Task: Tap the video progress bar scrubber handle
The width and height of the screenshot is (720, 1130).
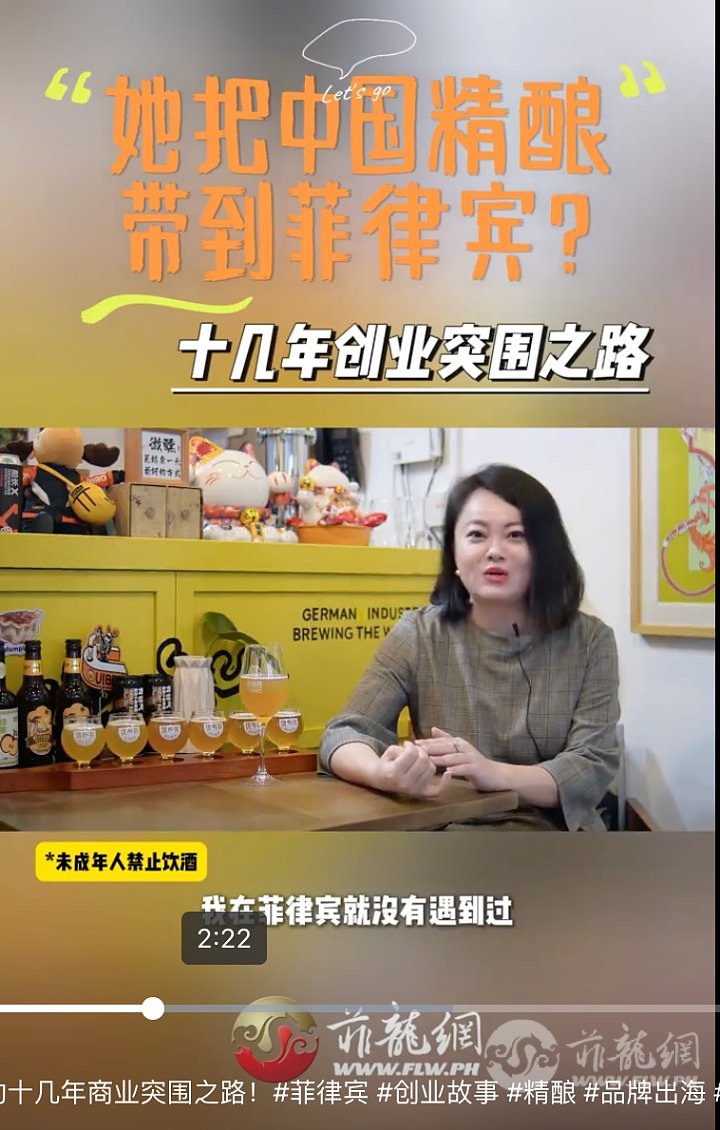Action: [x=153, y=1008]
